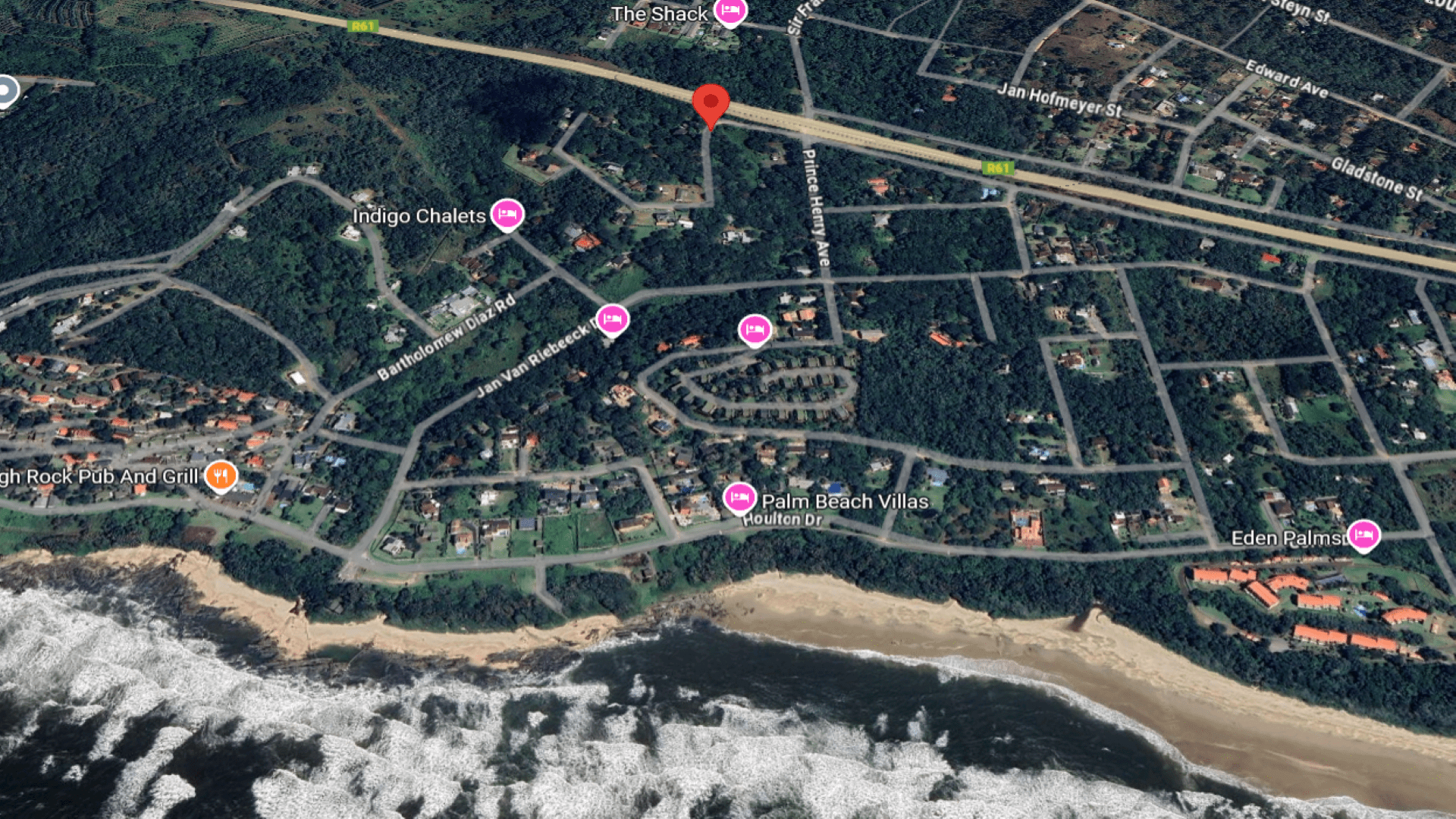This screenshot has height=819, width=1456.
Task: Open High Rock Pub And Grill restaurant pin
Action: coord(221,475)
